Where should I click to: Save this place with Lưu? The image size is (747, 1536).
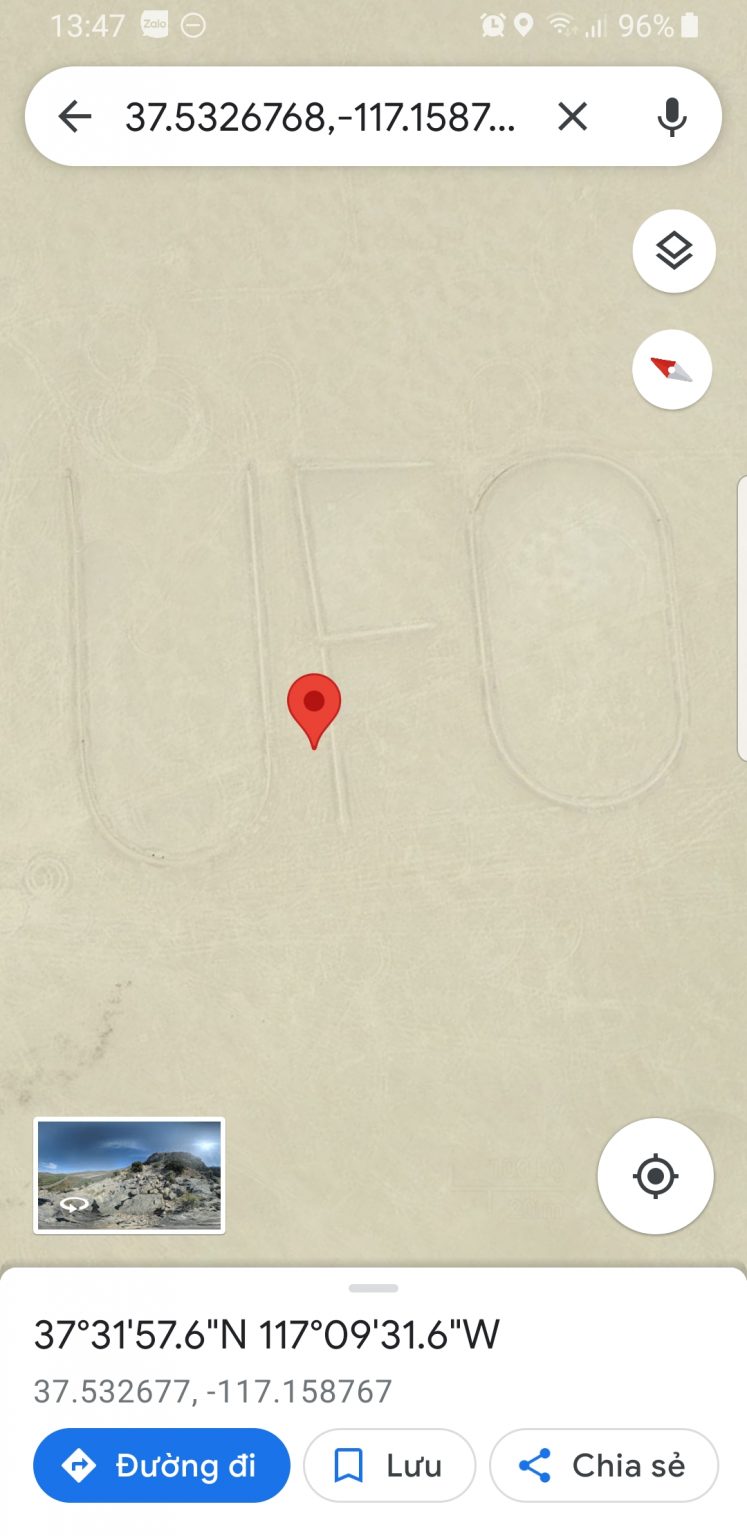point(389,1466)
